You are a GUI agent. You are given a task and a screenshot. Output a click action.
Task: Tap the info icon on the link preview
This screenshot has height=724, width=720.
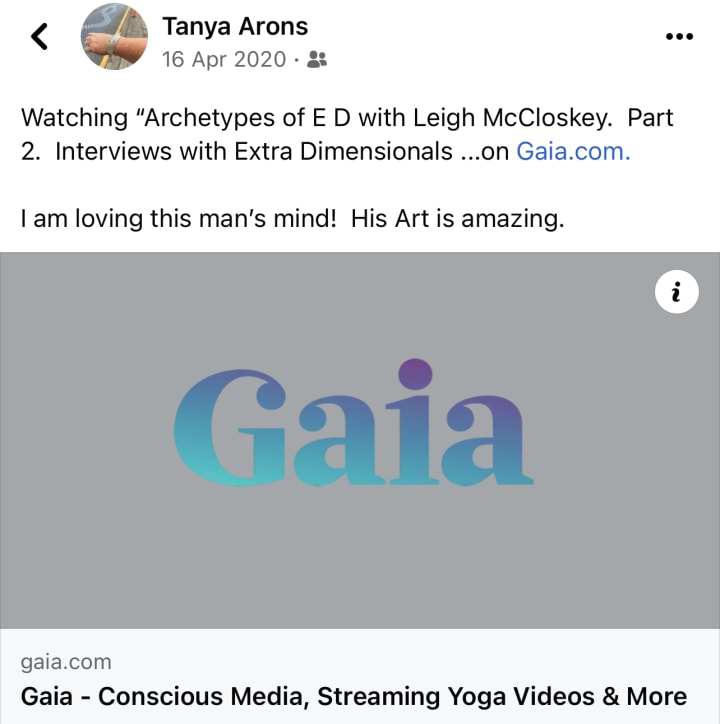click(677, 292)
